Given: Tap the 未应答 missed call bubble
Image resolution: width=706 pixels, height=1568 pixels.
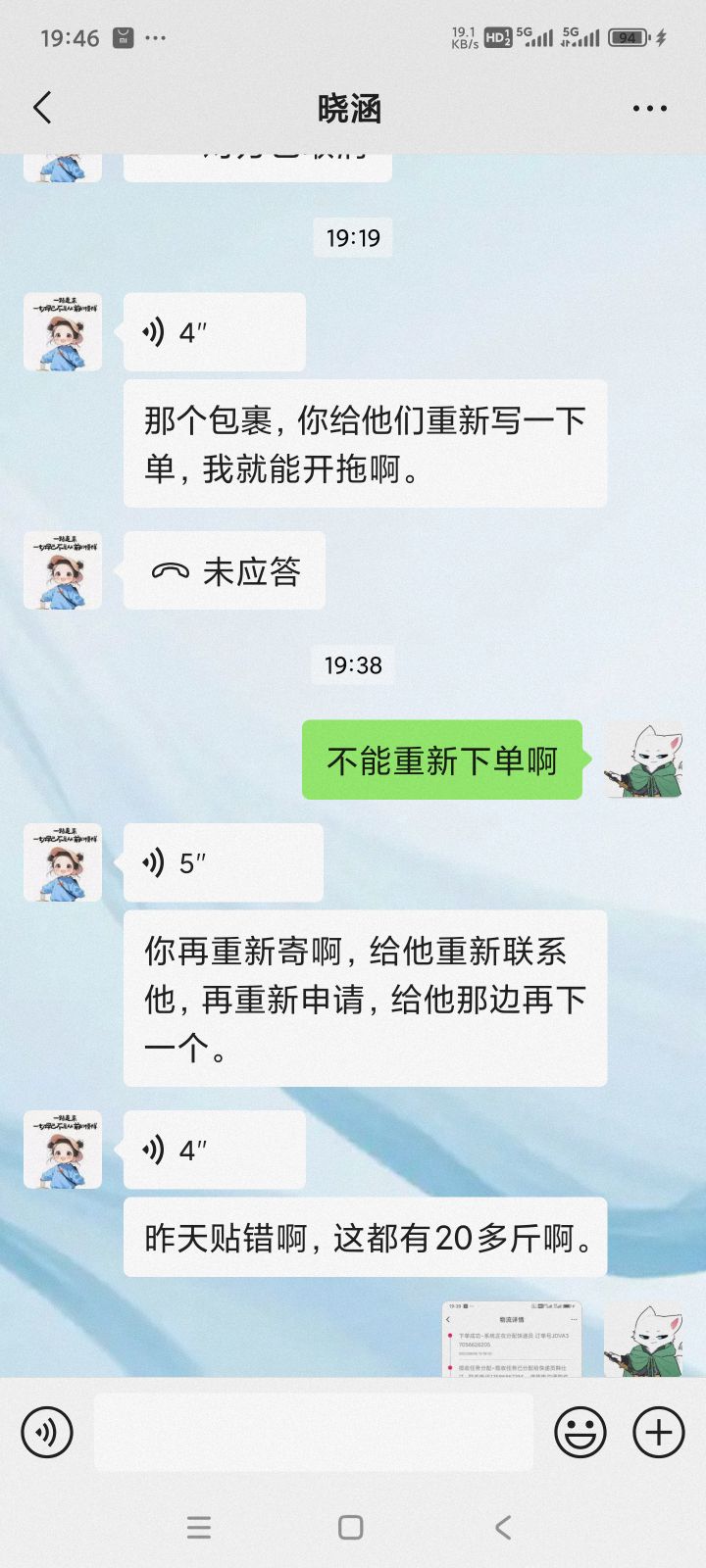Looking at the screenshot, I should pyautogui.click(x=225, y=570).
